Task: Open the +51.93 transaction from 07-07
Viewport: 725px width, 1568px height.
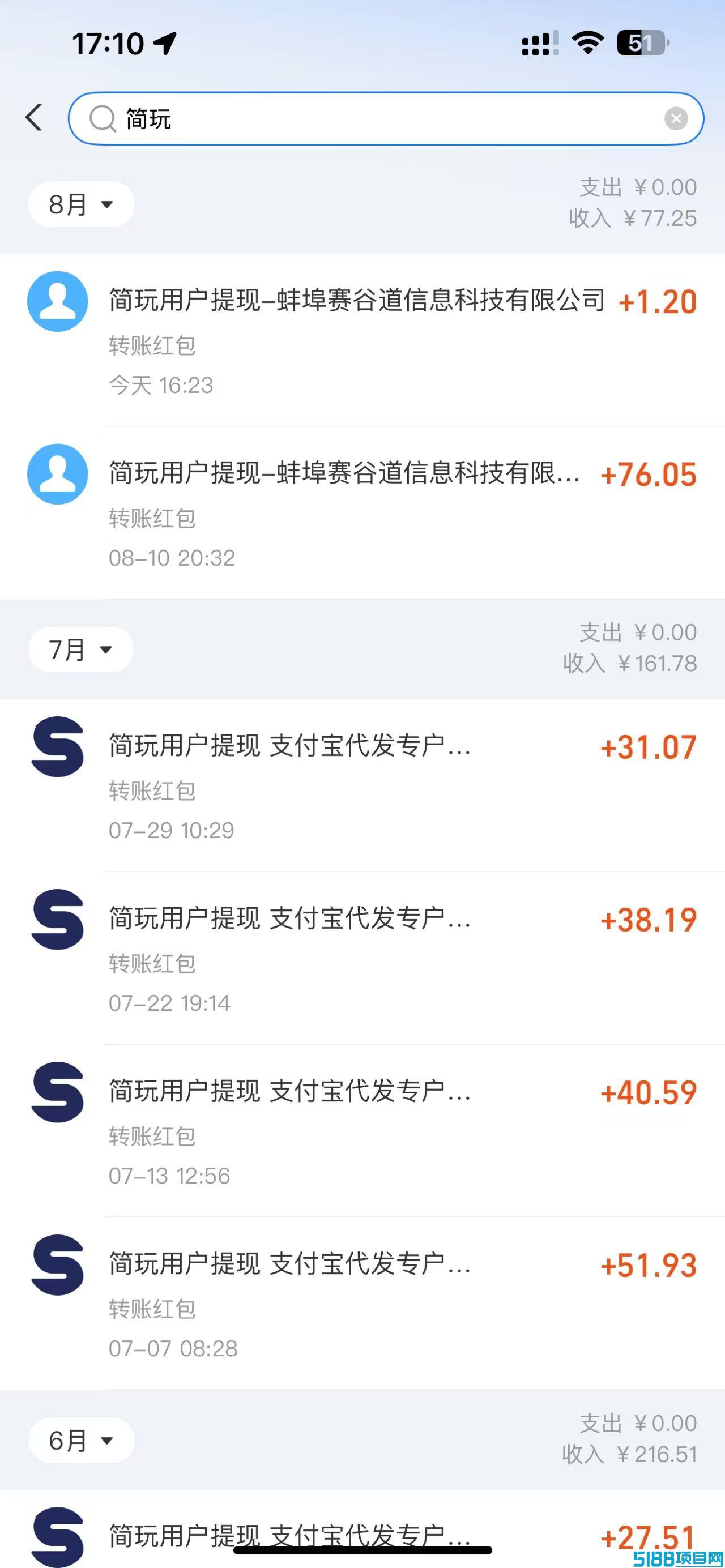Action: click(363, 1304)
